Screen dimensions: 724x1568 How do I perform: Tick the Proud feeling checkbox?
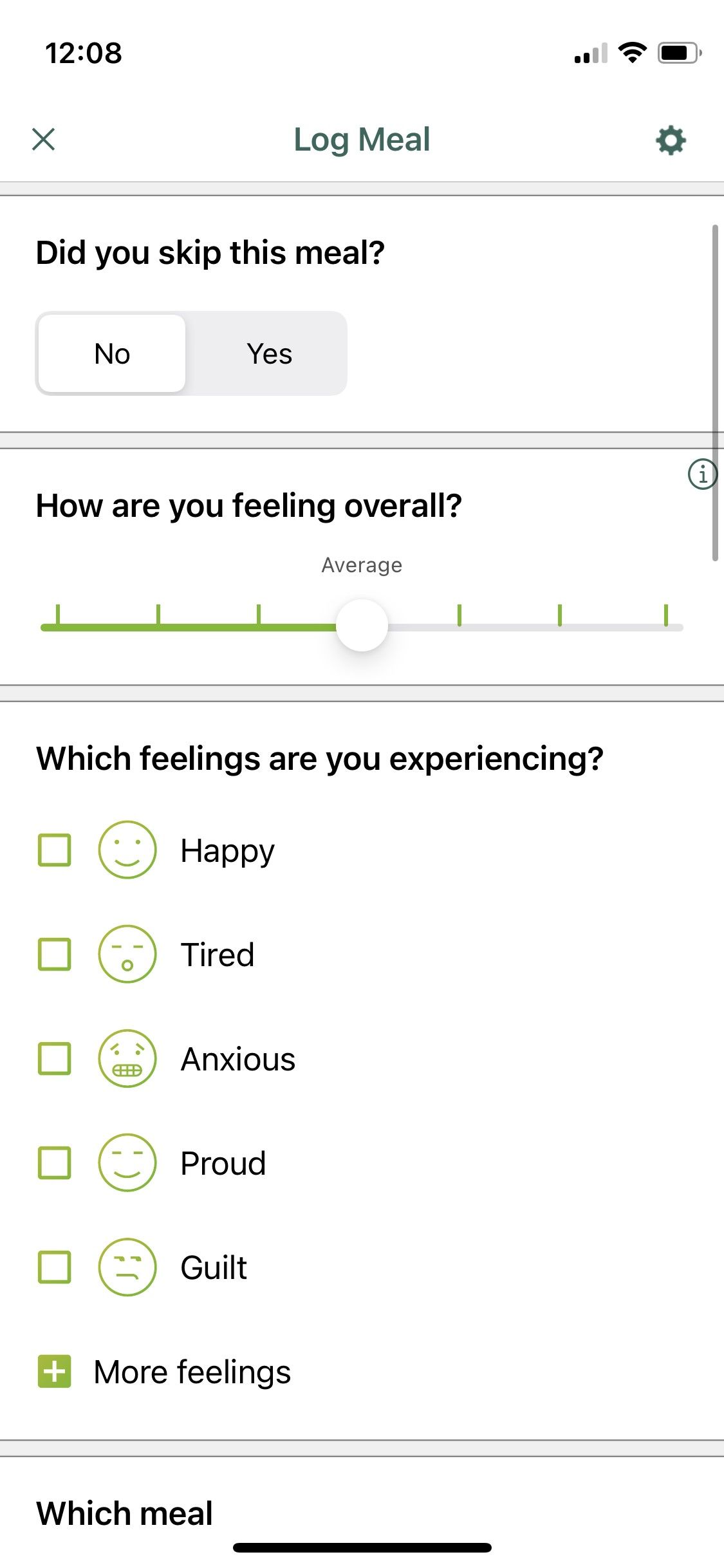coord(55,1163)
